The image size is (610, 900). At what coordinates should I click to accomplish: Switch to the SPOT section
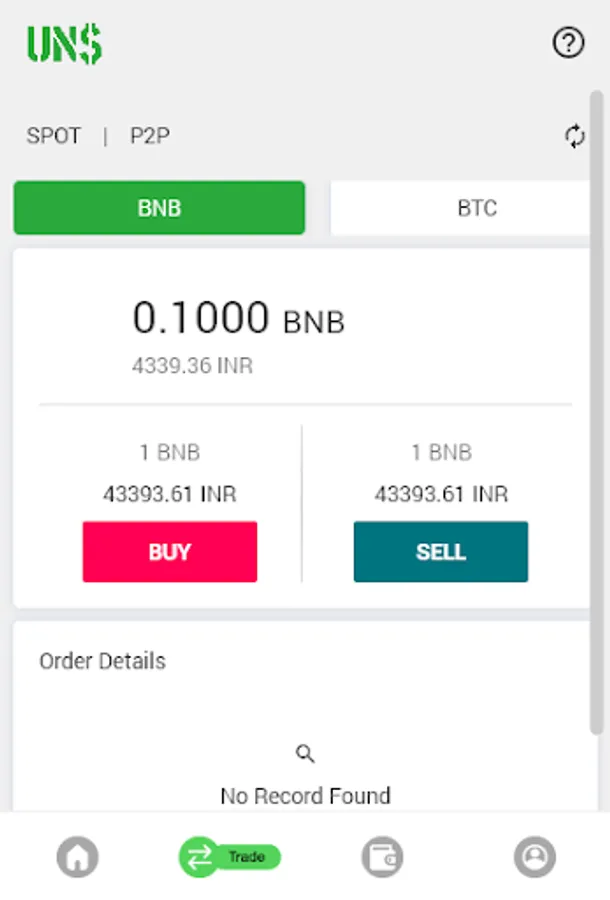[54, 136]
